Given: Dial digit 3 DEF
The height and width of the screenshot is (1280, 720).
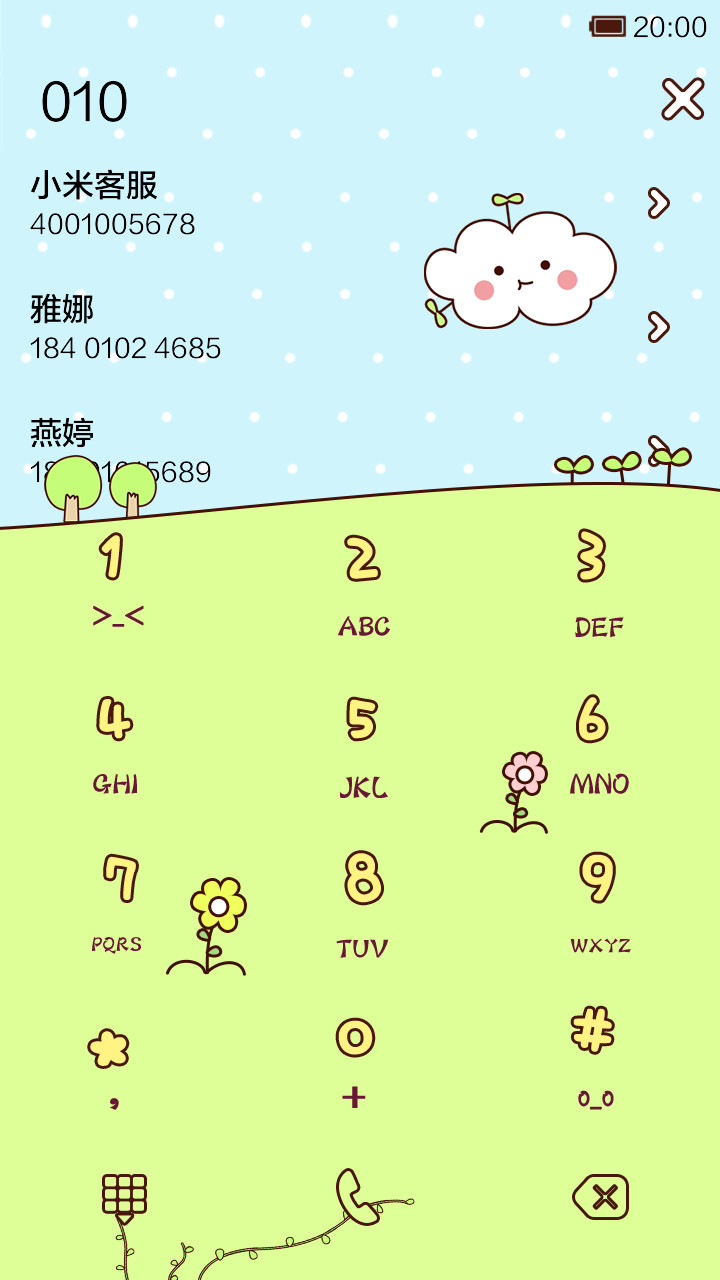Looking at the screenshot, I should 597,585.
